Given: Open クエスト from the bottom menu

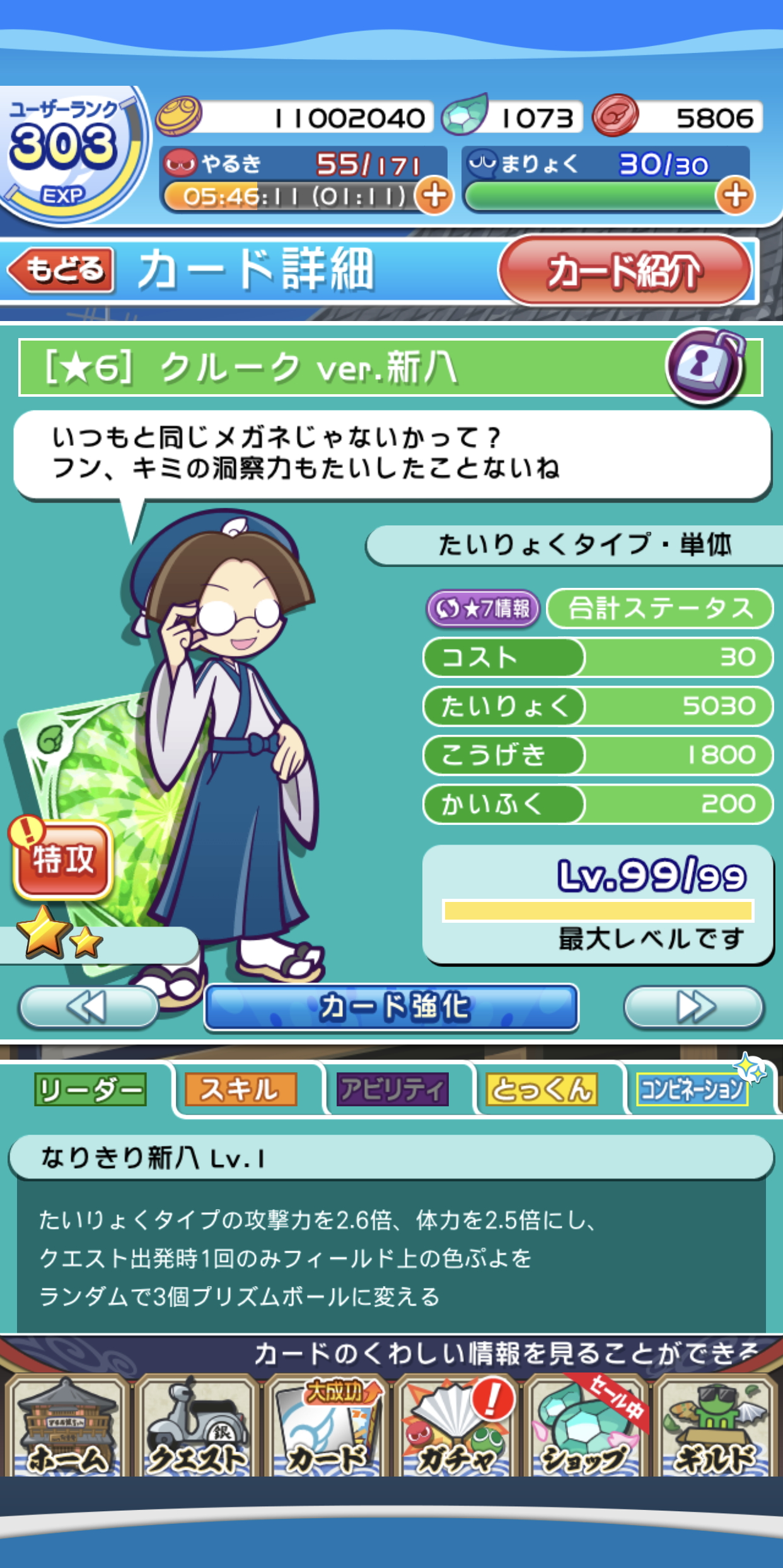Looking at the screenshot, I should click(x=197, y=1427).
